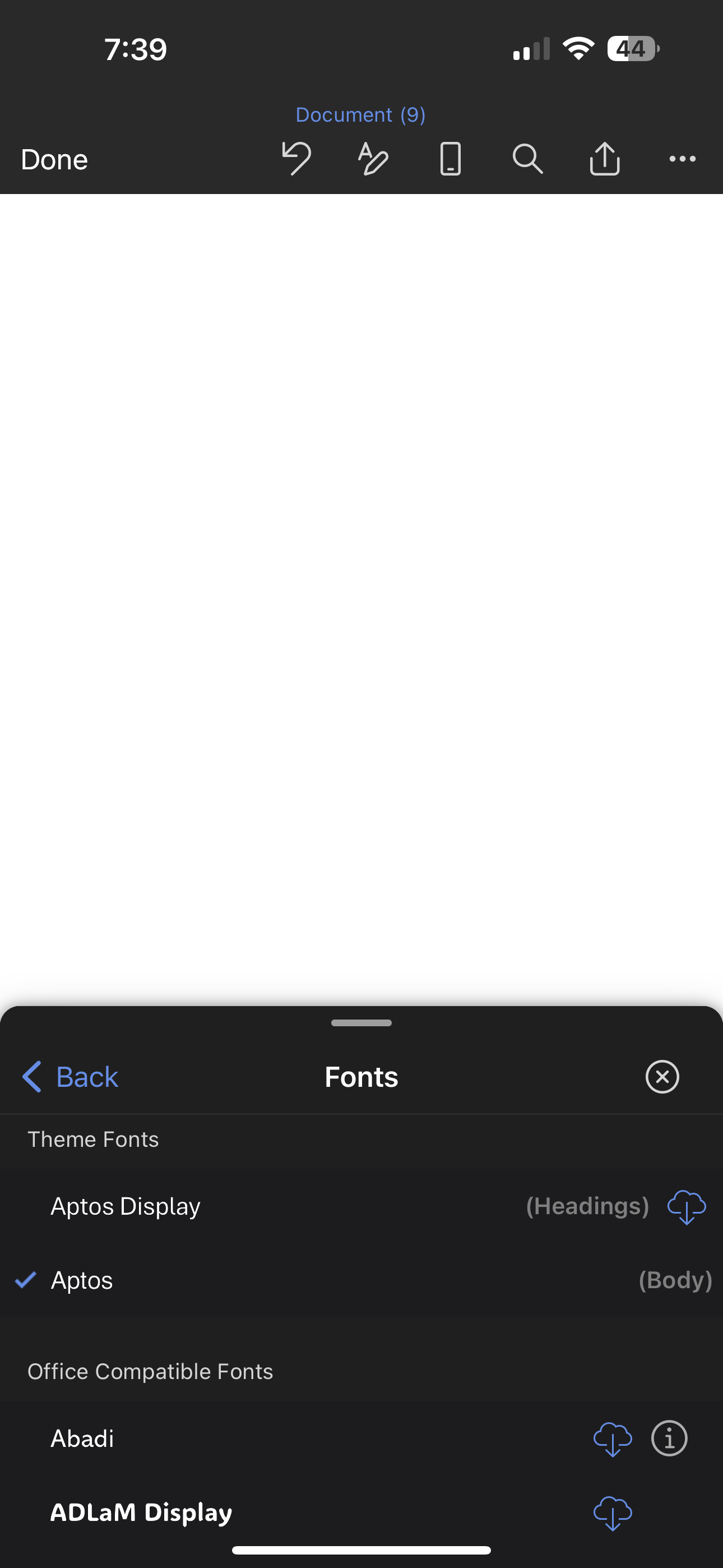723x1568 pixels.
Task: Download the ADLaM Display font
Action: click(612, 1513)
